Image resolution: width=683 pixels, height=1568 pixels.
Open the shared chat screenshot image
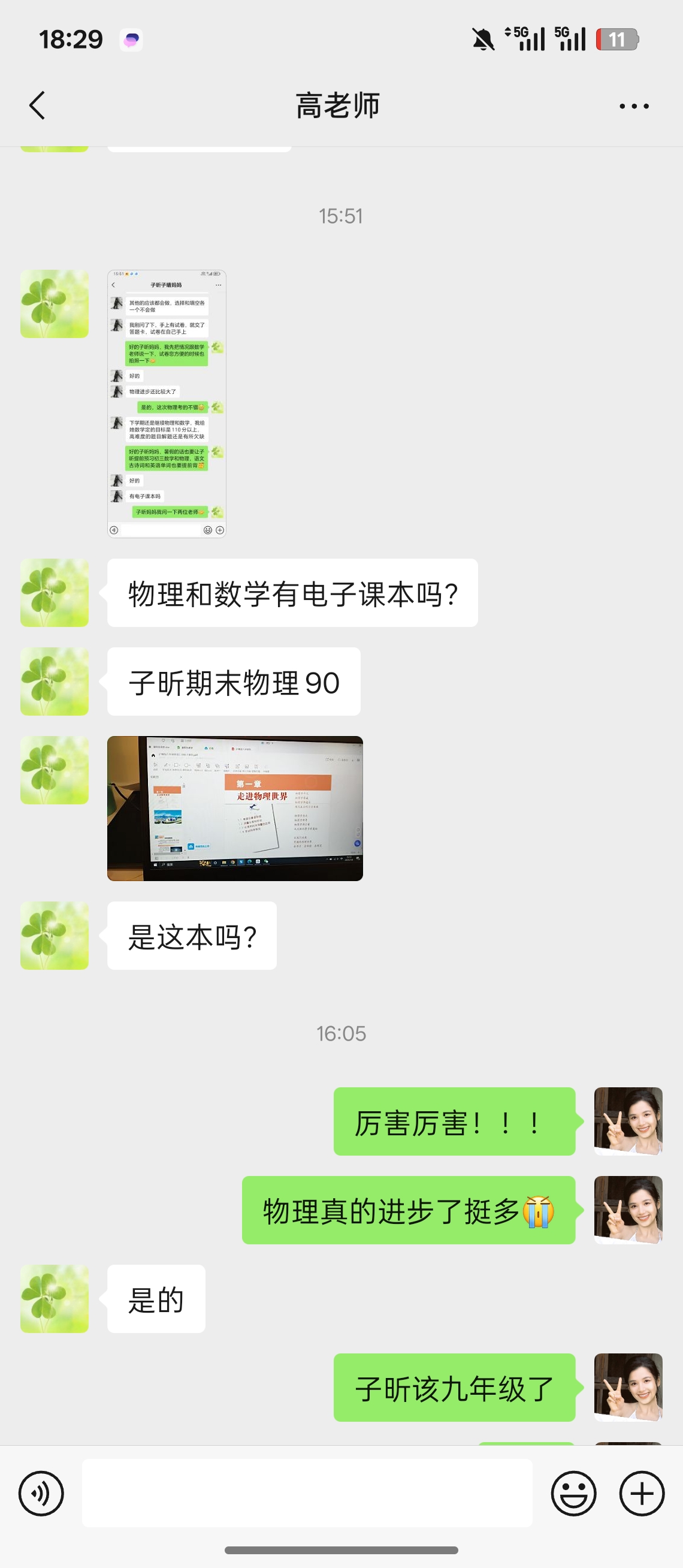tap(167, 403)
